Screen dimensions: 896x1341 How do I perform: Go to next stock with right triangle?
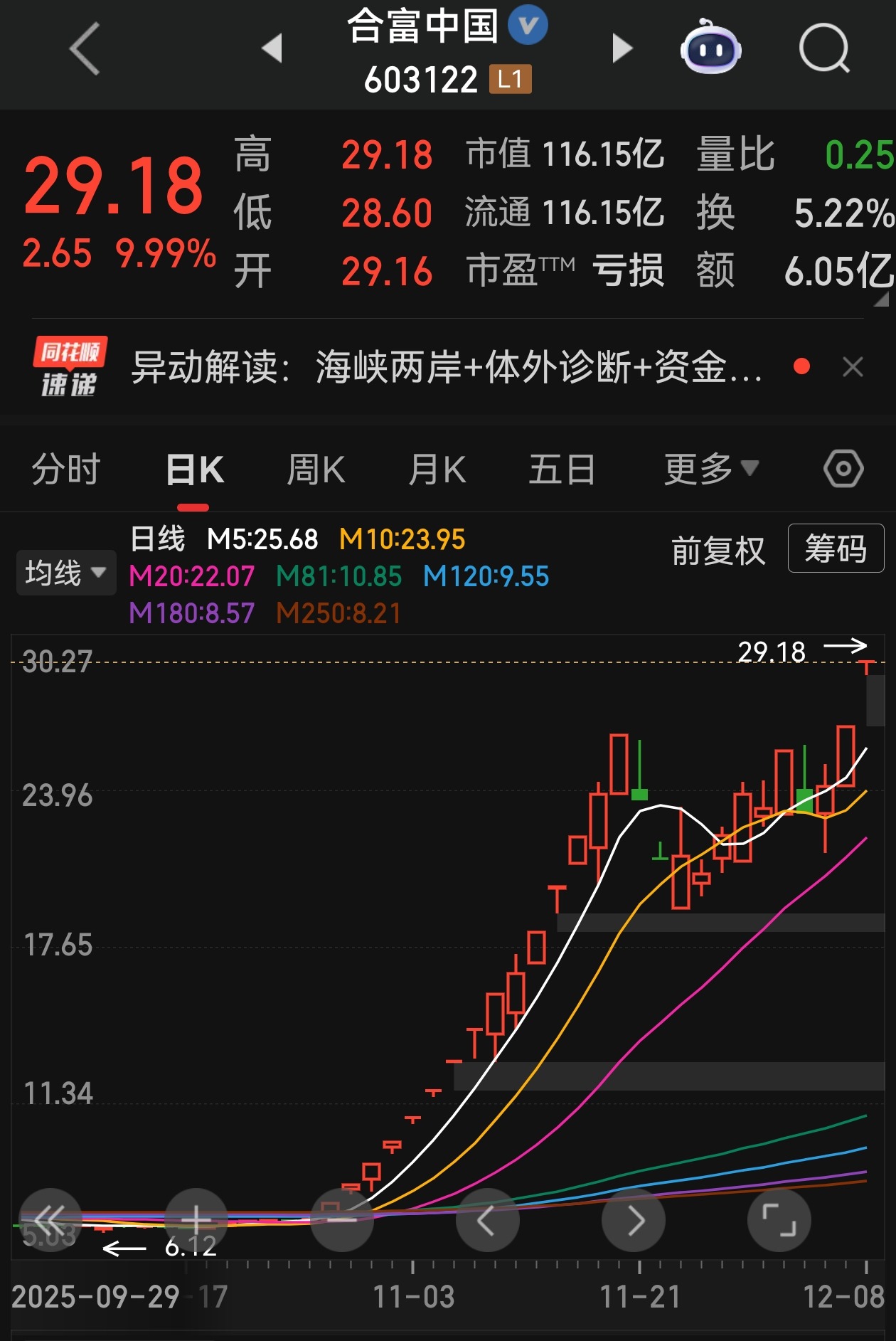[x=622, y=47]
